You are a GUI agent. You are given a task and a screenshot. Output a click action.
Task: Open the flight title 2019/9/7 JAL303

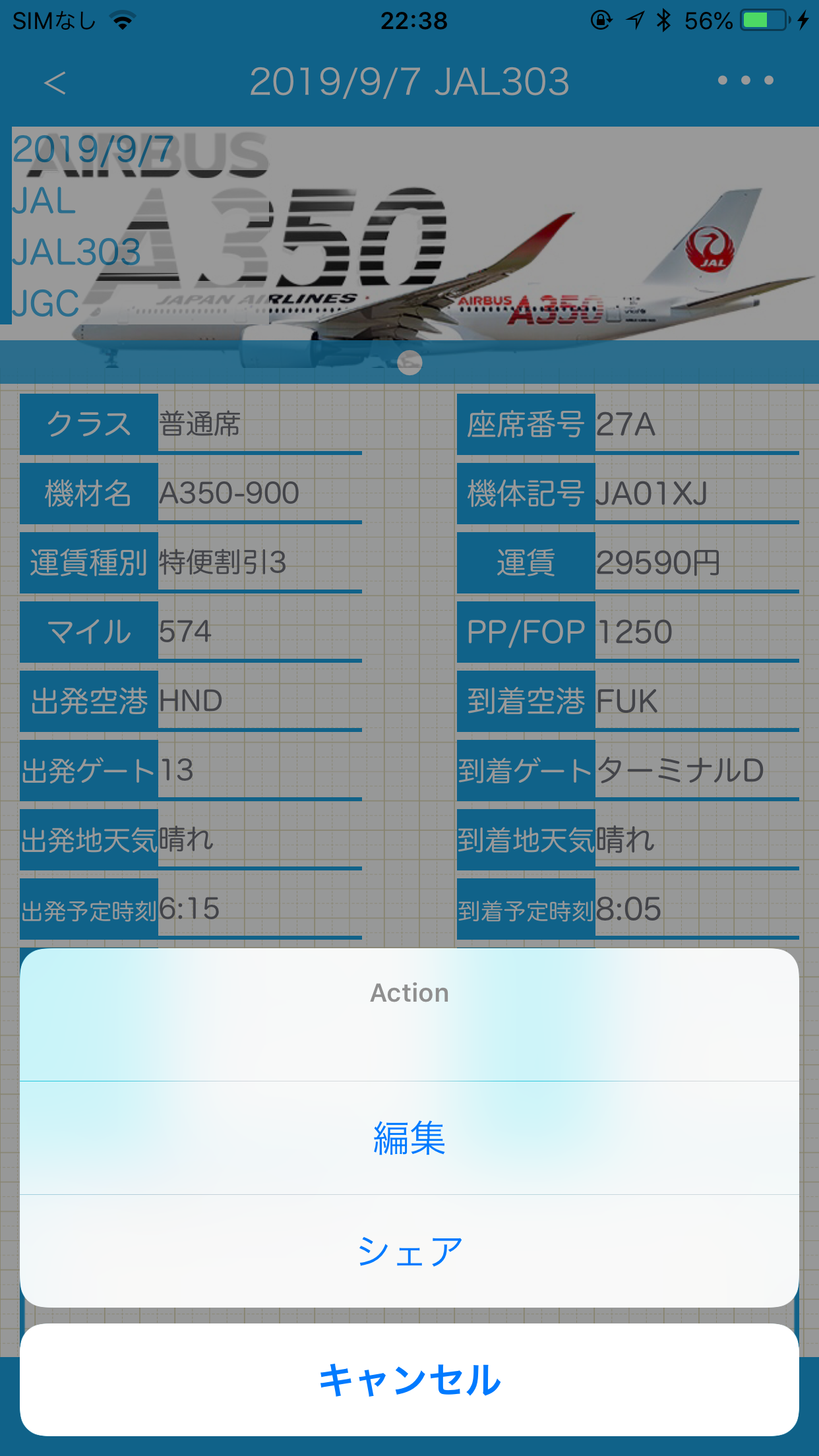pyautogui.click(x=409, y=82)
